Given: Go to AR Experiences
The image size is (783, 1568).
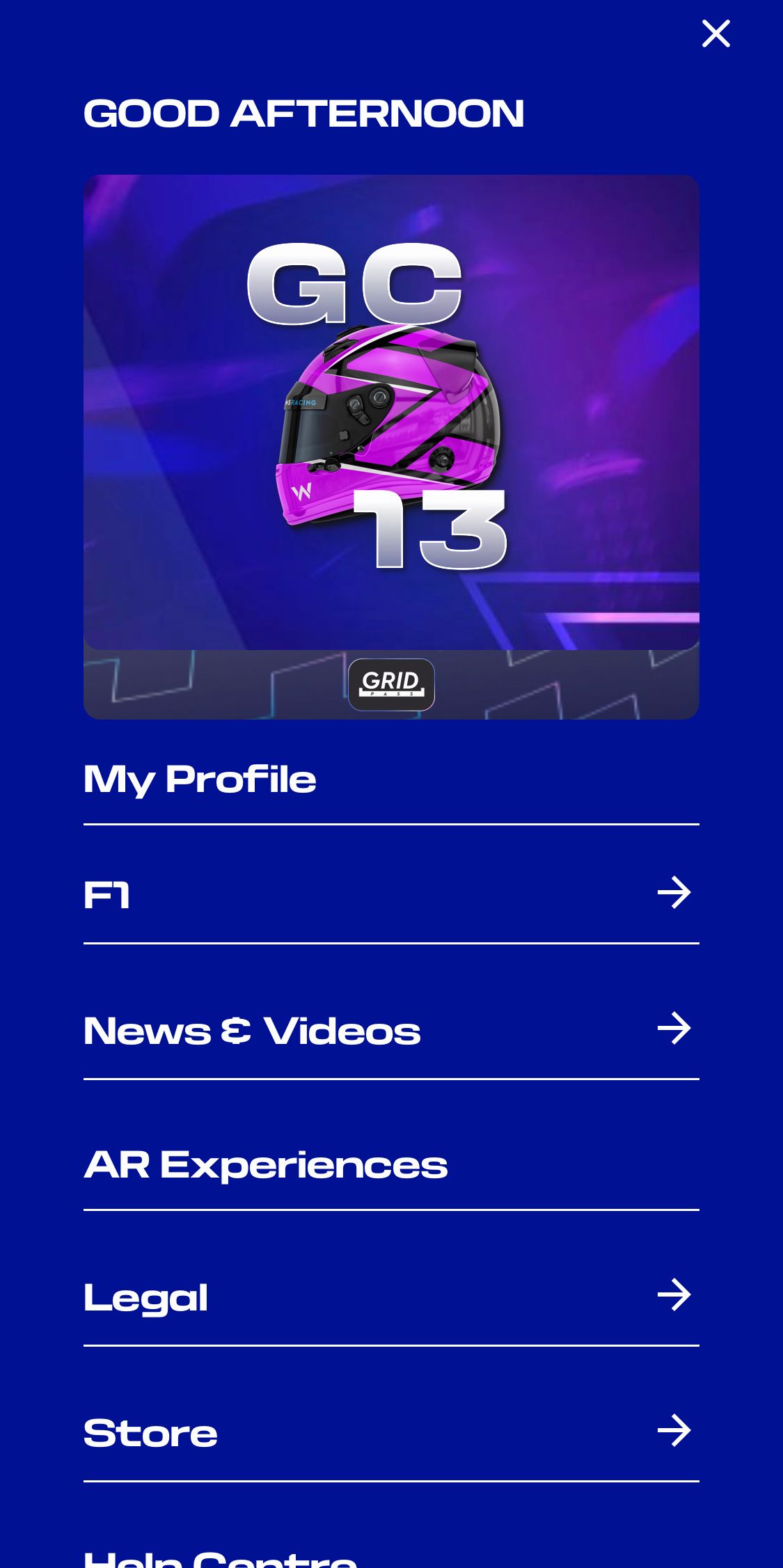Looking at the screenshot, I should click(x=265, y=1166).
